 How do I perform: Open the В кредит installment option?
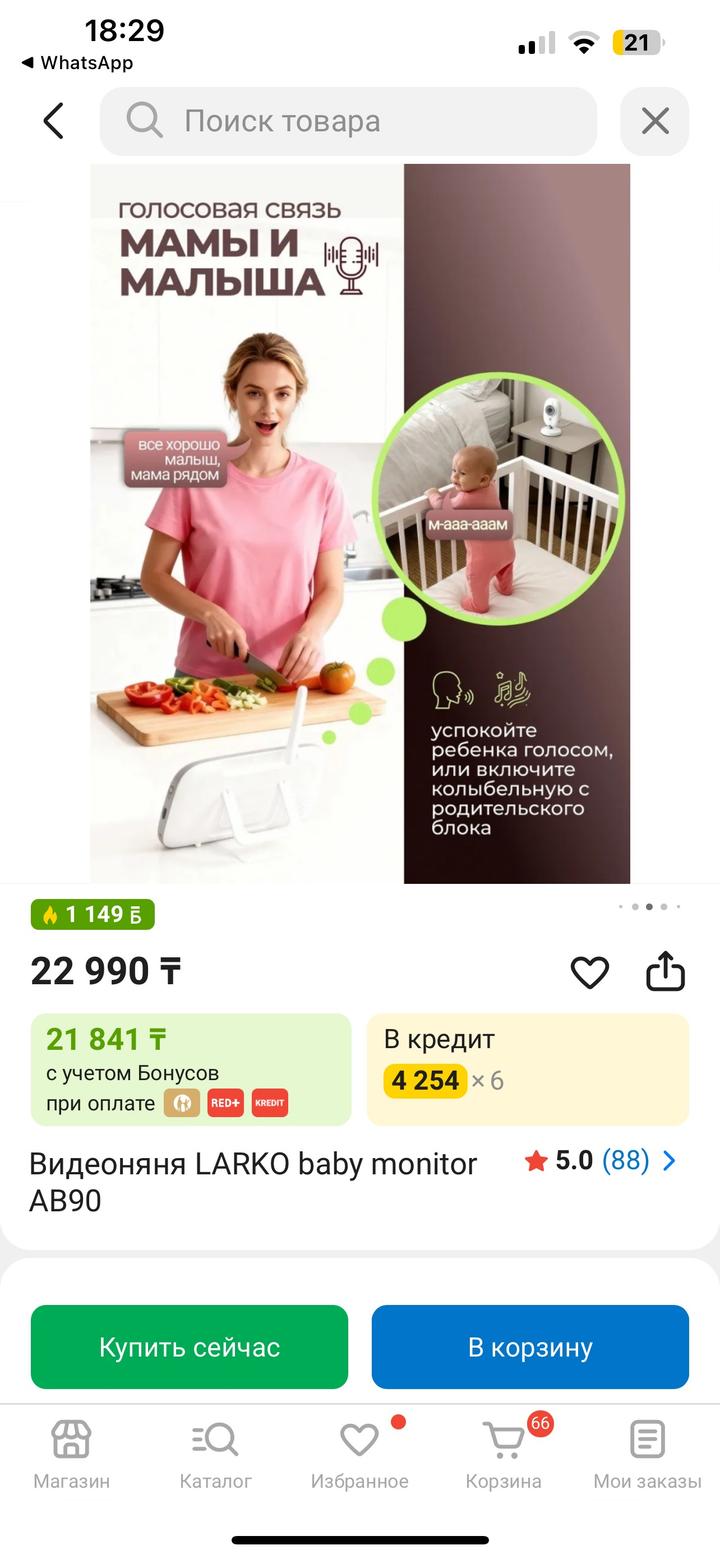click(x=528, y=1069)
